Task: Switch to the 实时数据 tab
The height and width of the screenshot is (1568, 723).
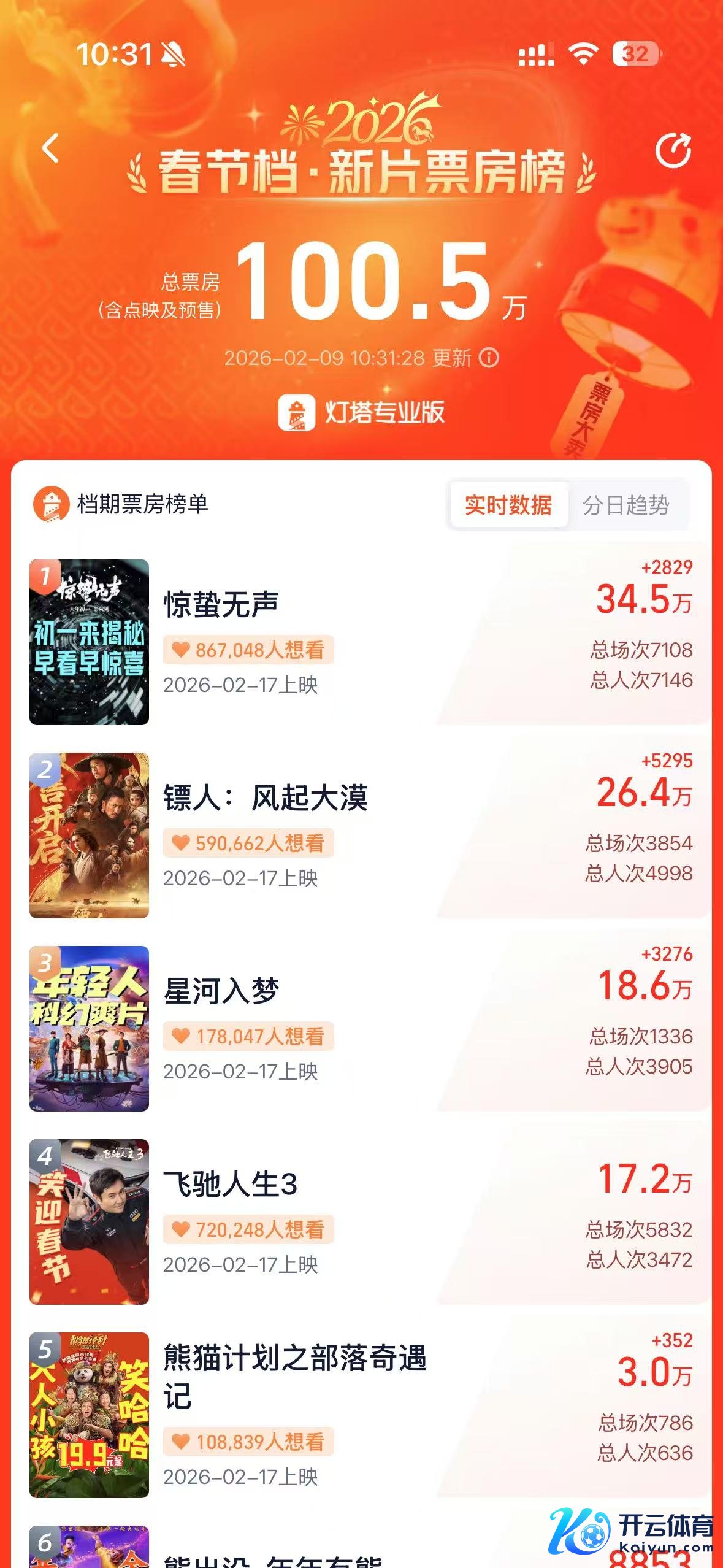Action: point(508,505)
